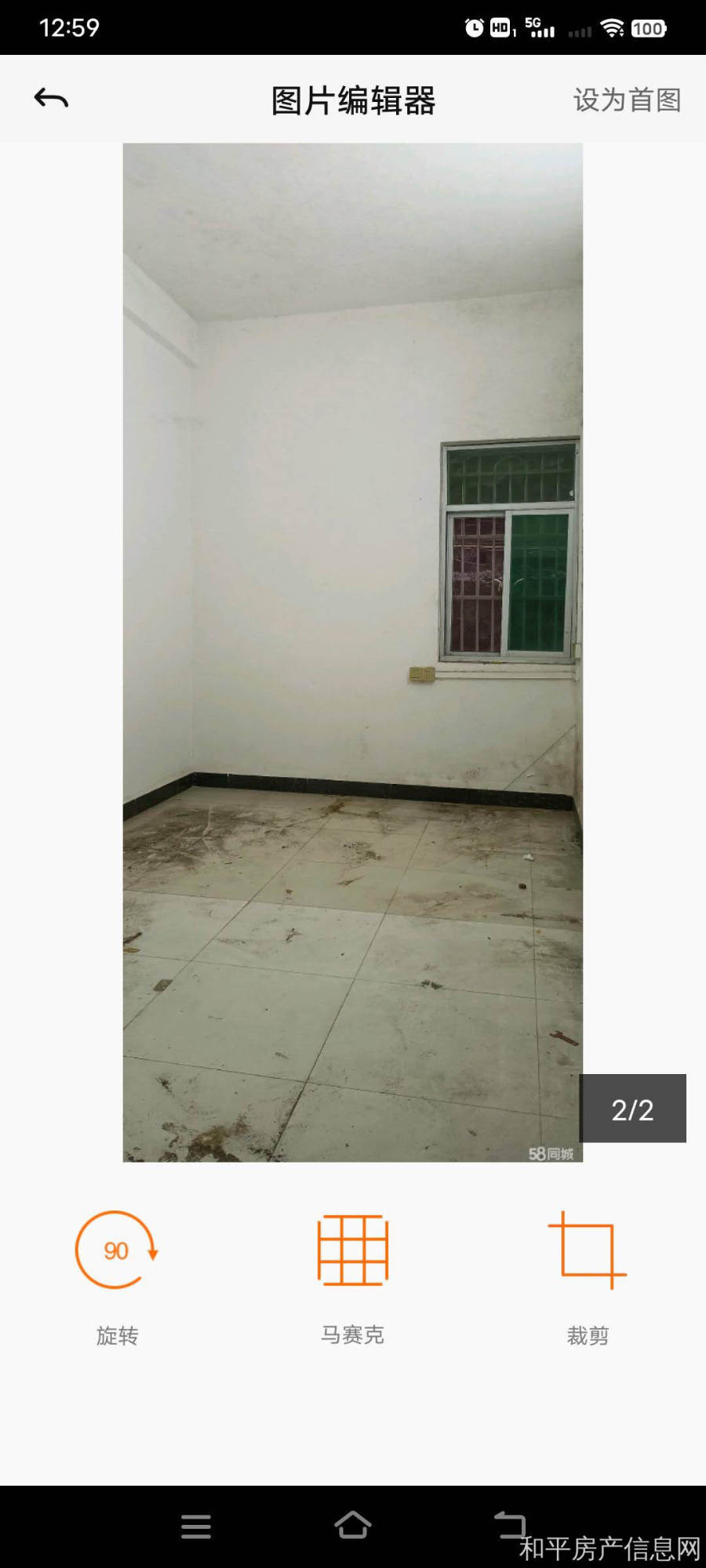Tap 设为首图 to set cover image
The image size is (706, 1568).
click(x=626, y=100)
